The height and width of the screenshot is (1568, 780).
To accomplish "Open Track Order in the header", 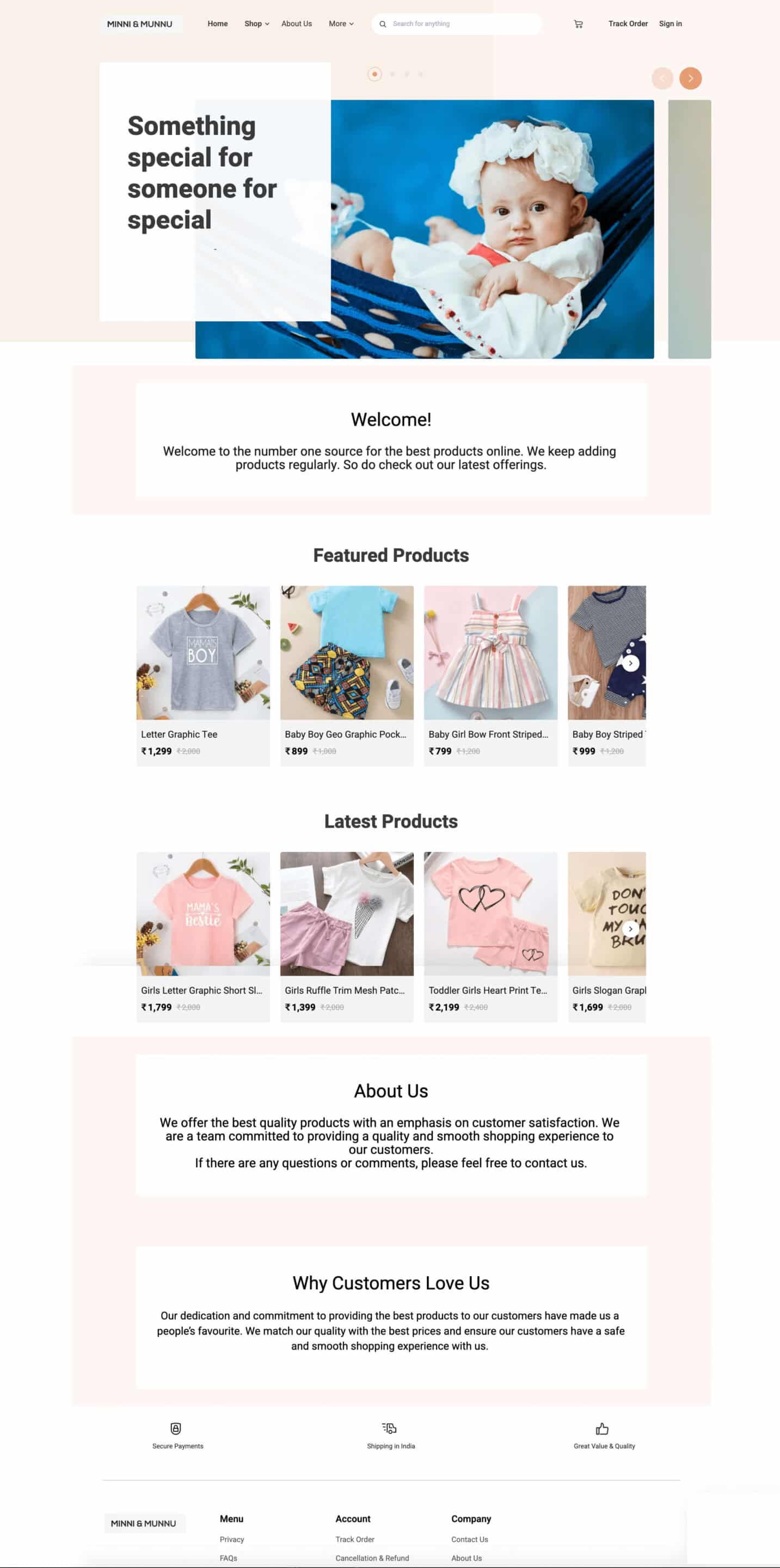I will (x=627, y=24).
